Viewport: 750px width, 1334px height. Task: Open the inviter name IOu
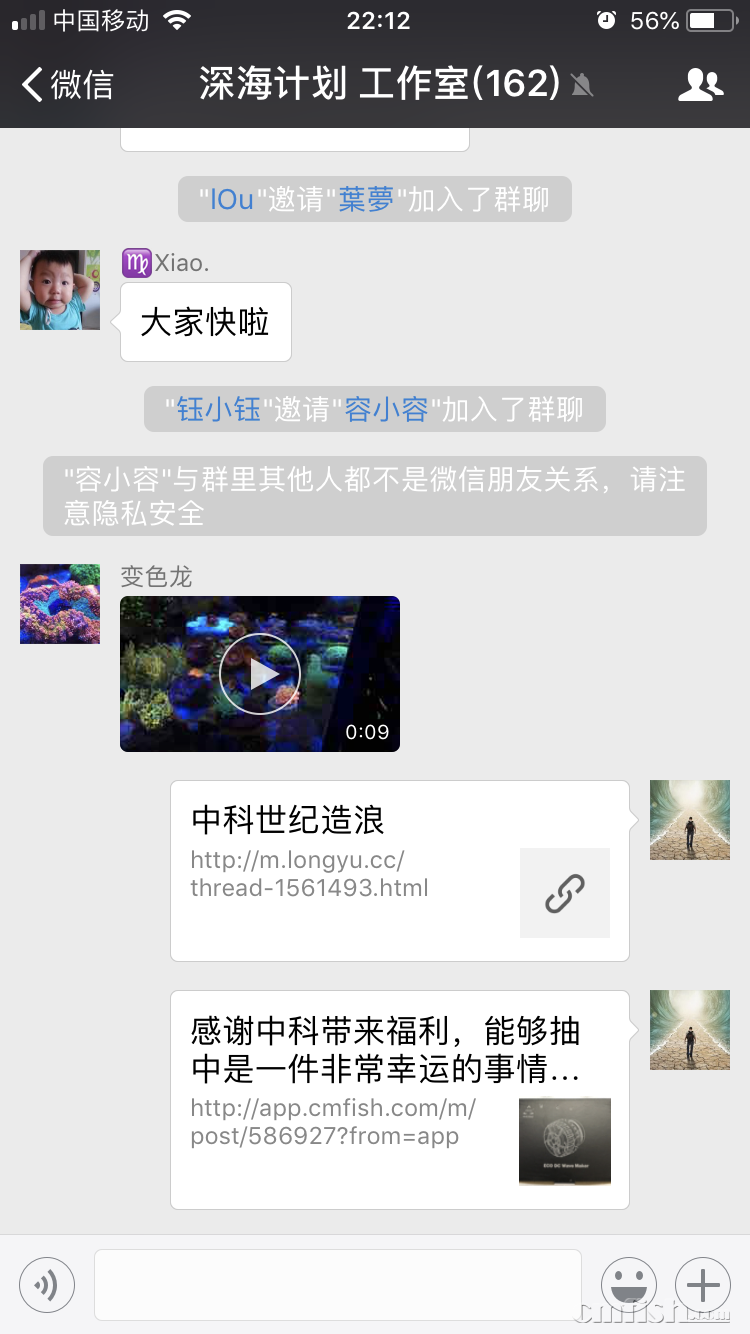click(231, 200)
